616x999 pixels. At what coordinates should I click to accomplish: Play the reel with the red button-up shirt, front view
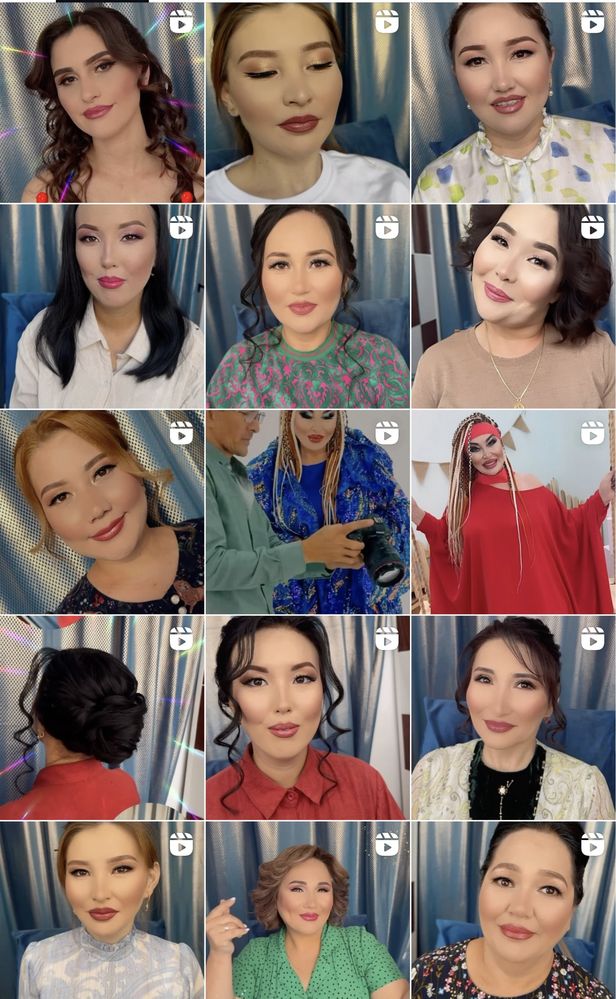[307, 716]
